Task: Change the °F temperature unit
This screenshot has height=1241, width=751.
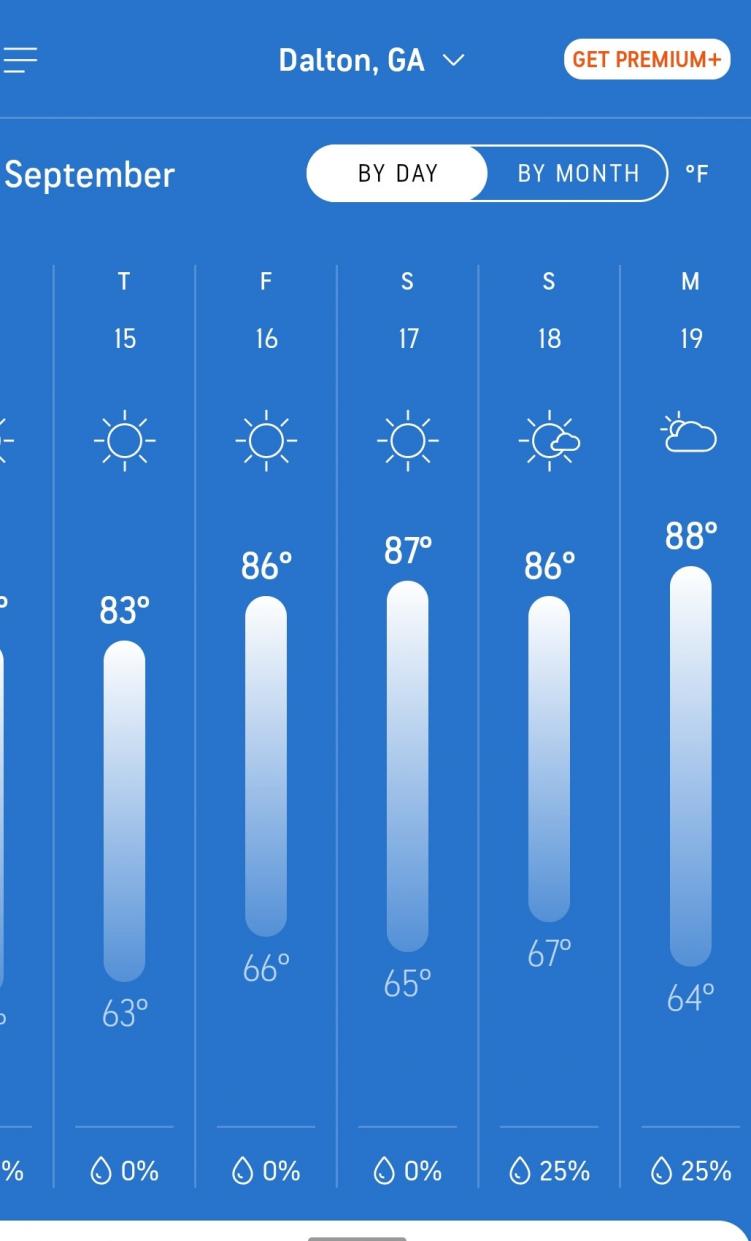Action: pyautogui.click(x=697, y=174)
